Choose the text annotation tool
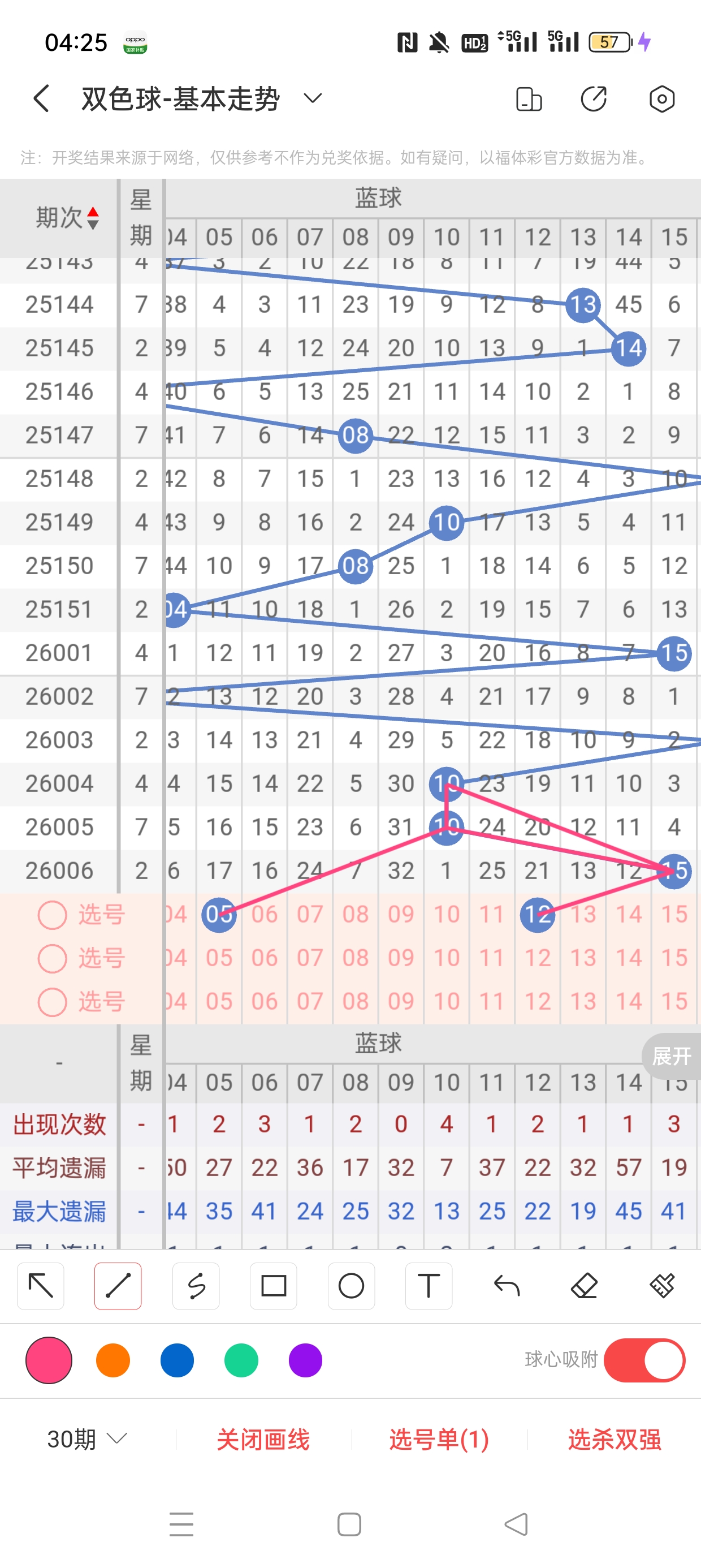 (x=429, y=1286)
